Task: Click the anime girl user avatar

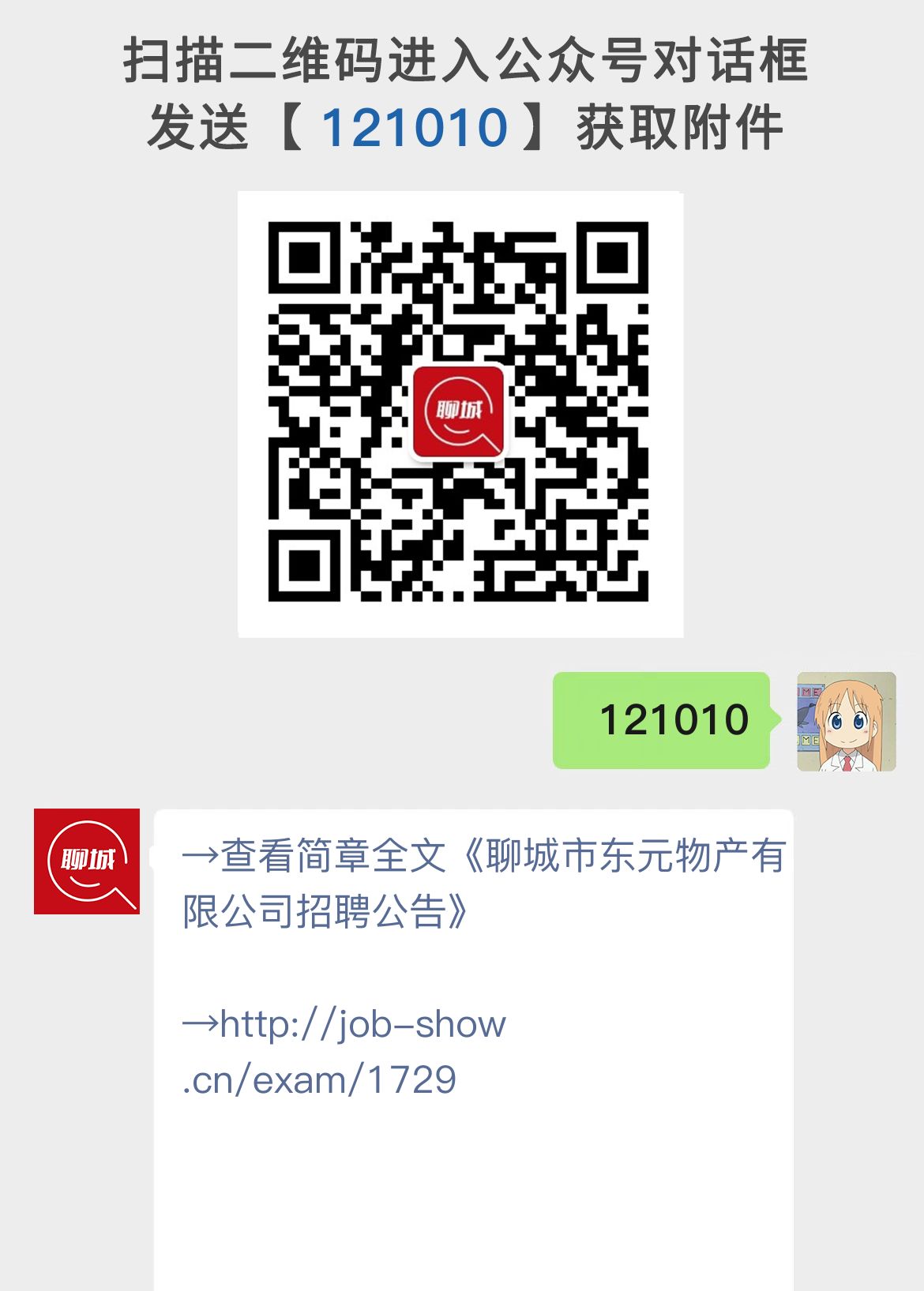Action: tap(844, 722)
